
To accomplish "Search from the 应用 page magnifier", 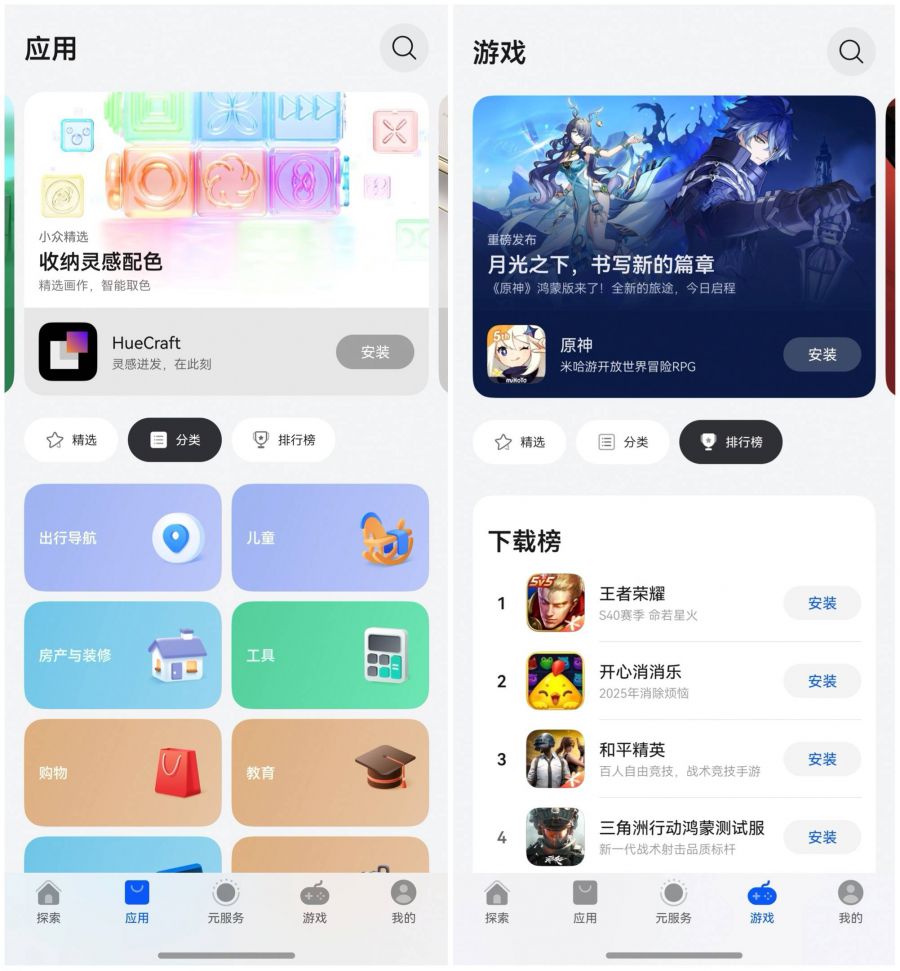I will click(404, 48).
